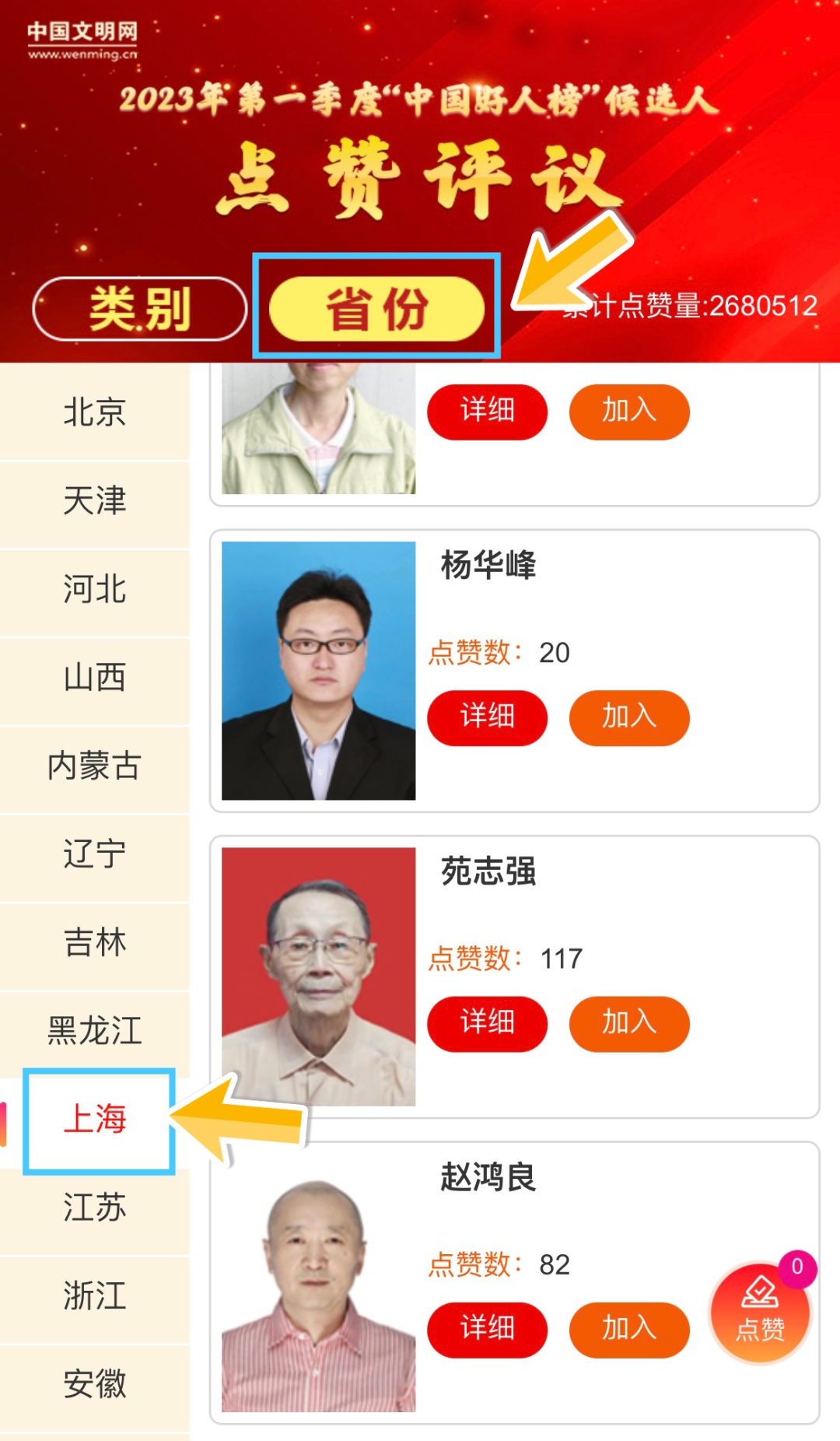Add 赵鸿良 with the 加入 button

629,1329
